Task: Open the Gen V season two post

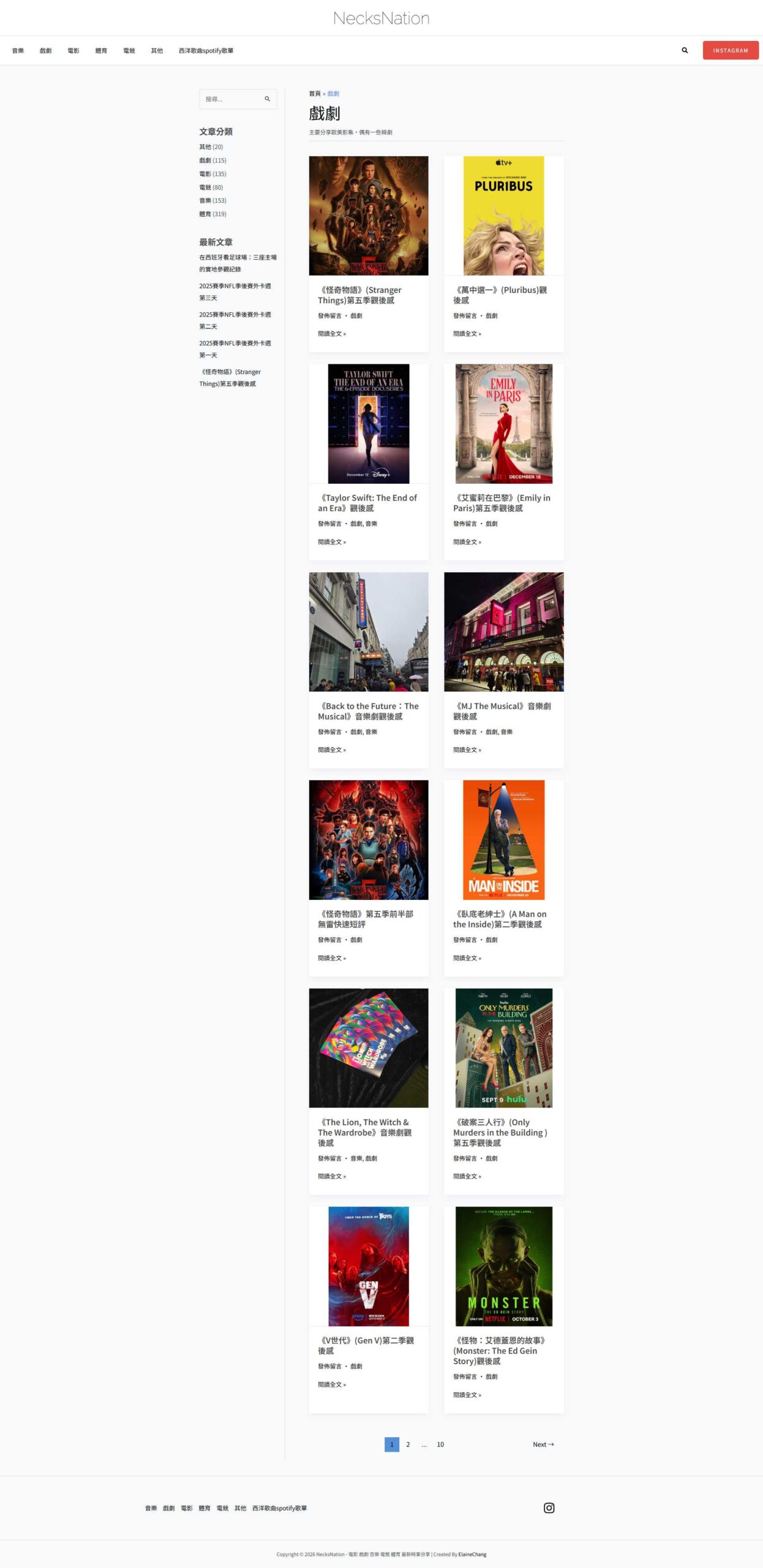Action: (x=366, y=1345)
